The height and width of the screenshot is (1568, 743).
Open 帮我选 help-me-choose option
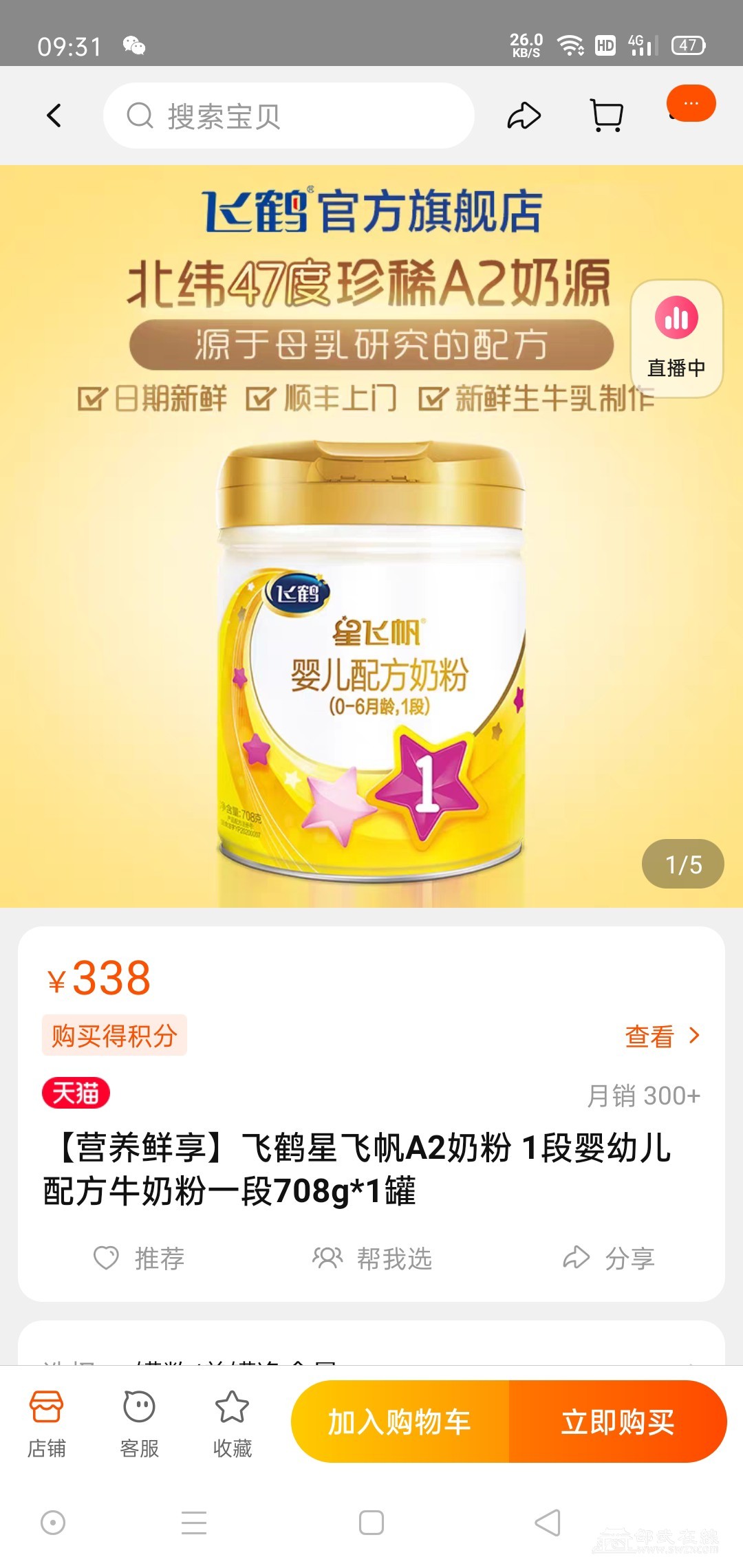(372, 1258)
